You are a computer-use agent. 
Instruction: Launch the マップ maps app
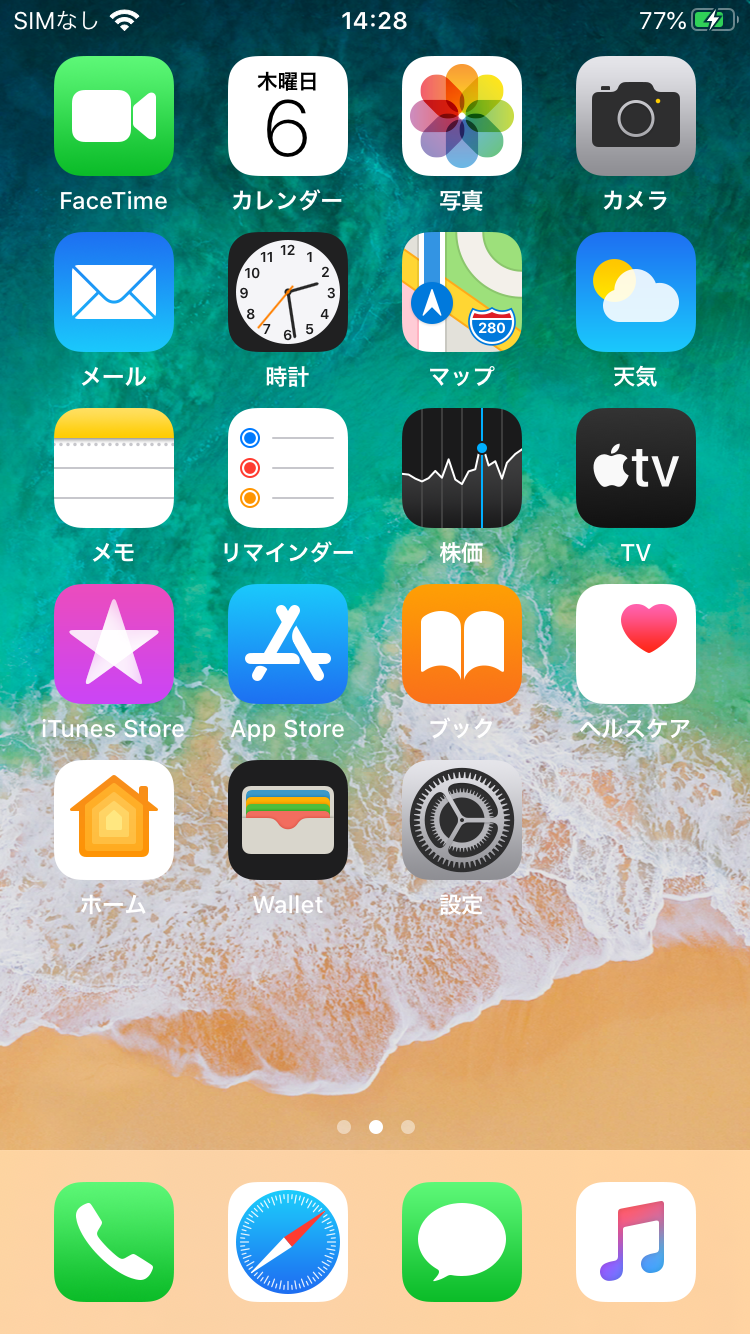462,292
